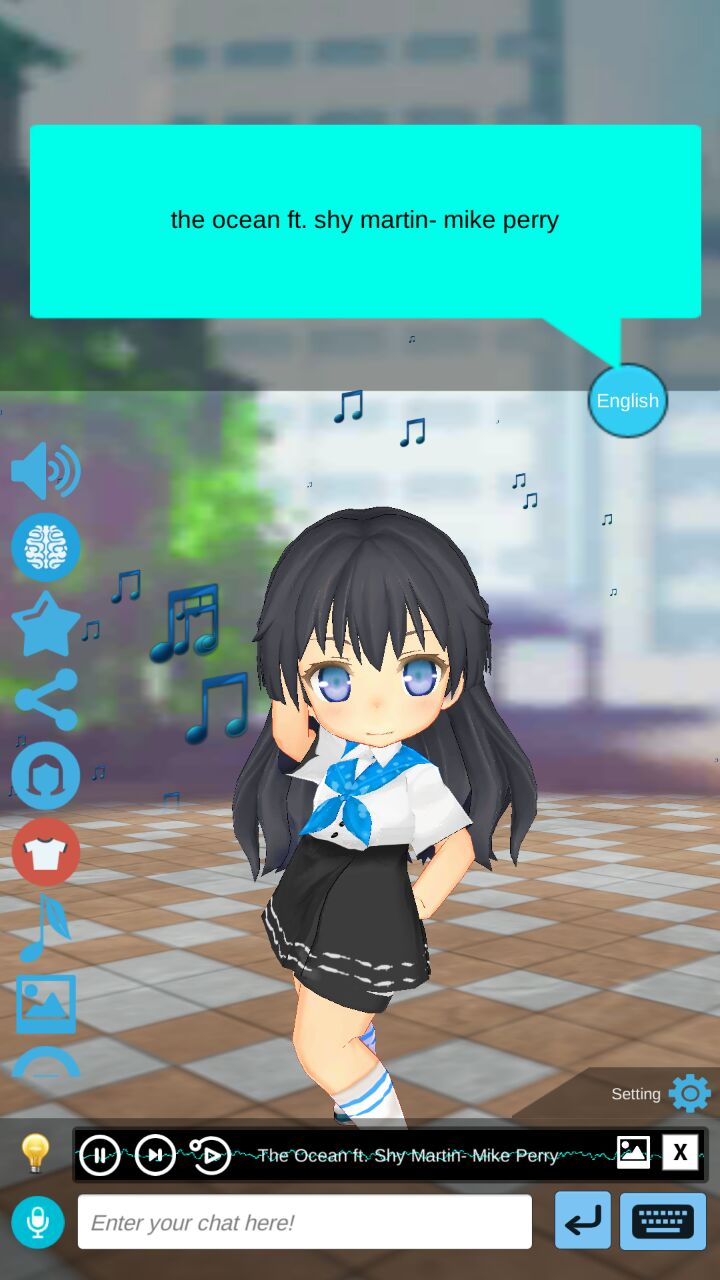Viewport: 720px width, 1280px height.
Task: Skip to the next track
Action: (155, 1155)
